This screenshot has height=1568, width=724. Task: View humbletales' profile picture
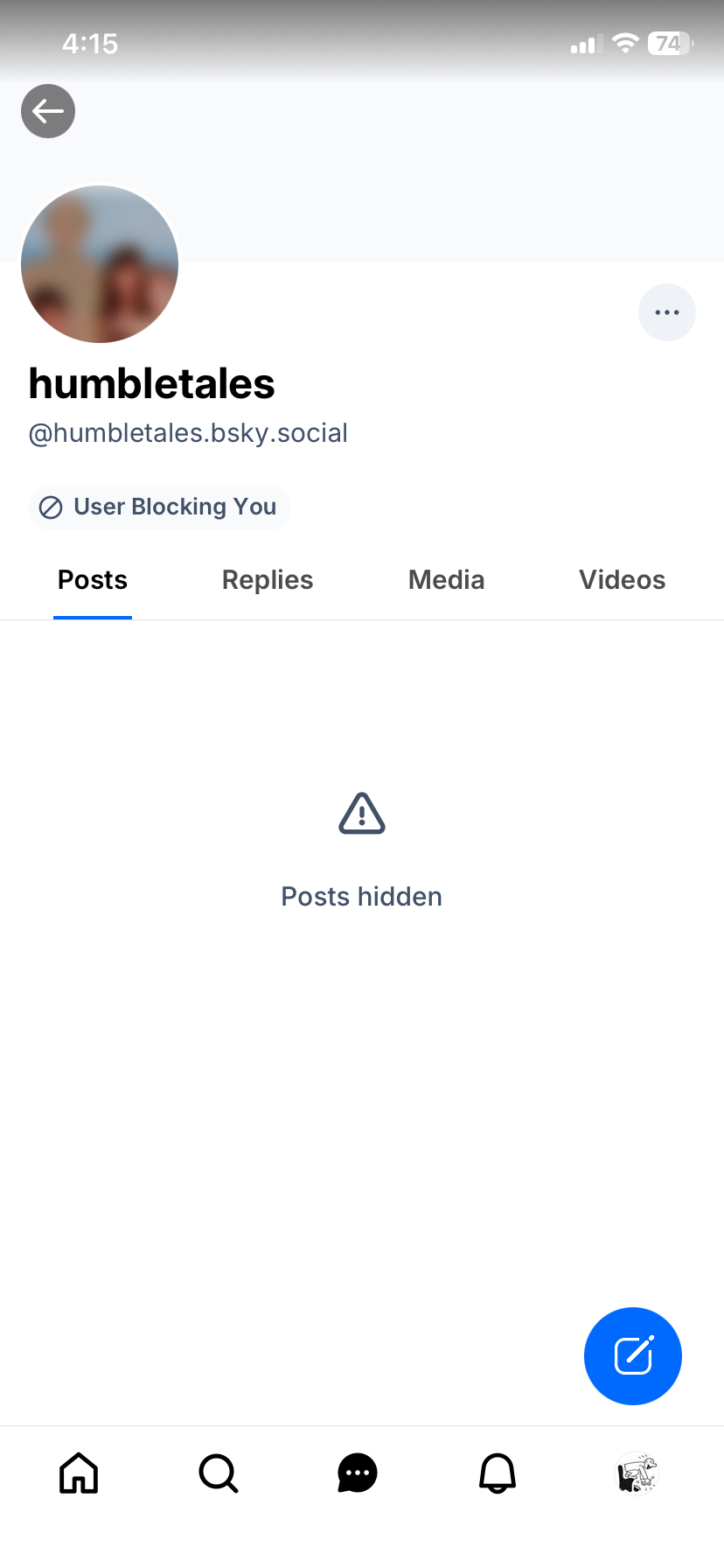(x=100, y=263)
